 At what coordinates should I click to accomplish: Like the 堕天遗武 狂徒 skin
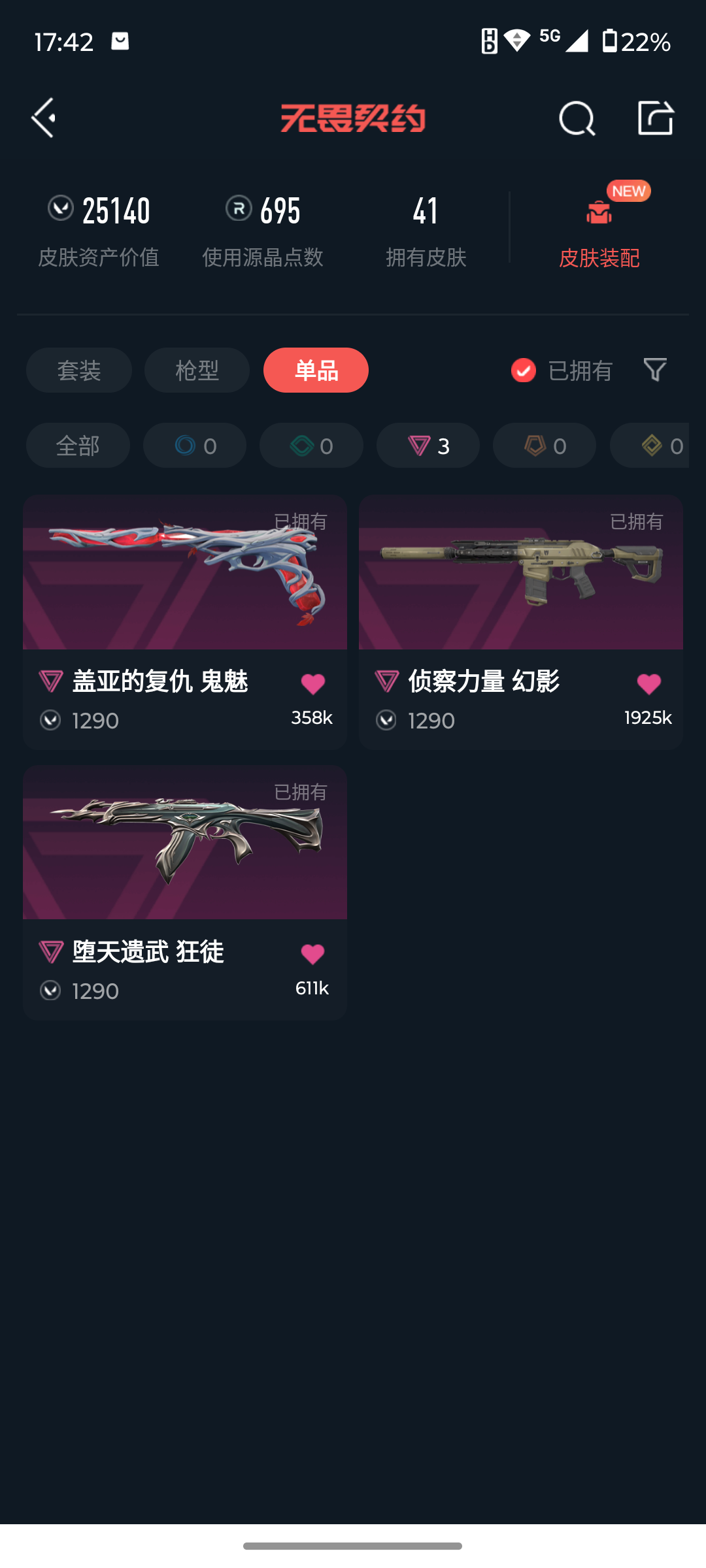312,955
